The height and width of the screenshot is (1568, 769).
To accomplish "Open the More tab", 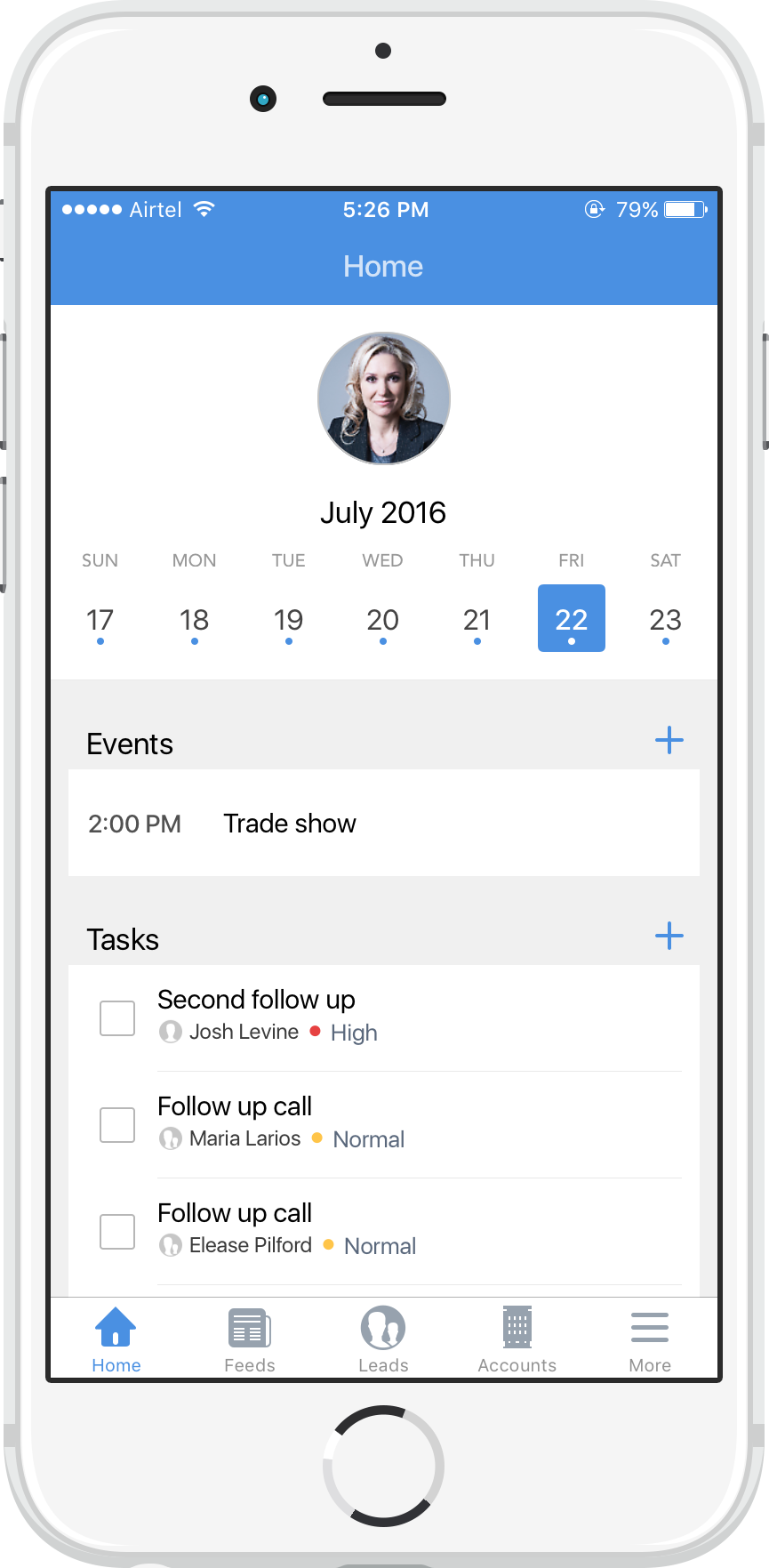I will click(650, 1340).
